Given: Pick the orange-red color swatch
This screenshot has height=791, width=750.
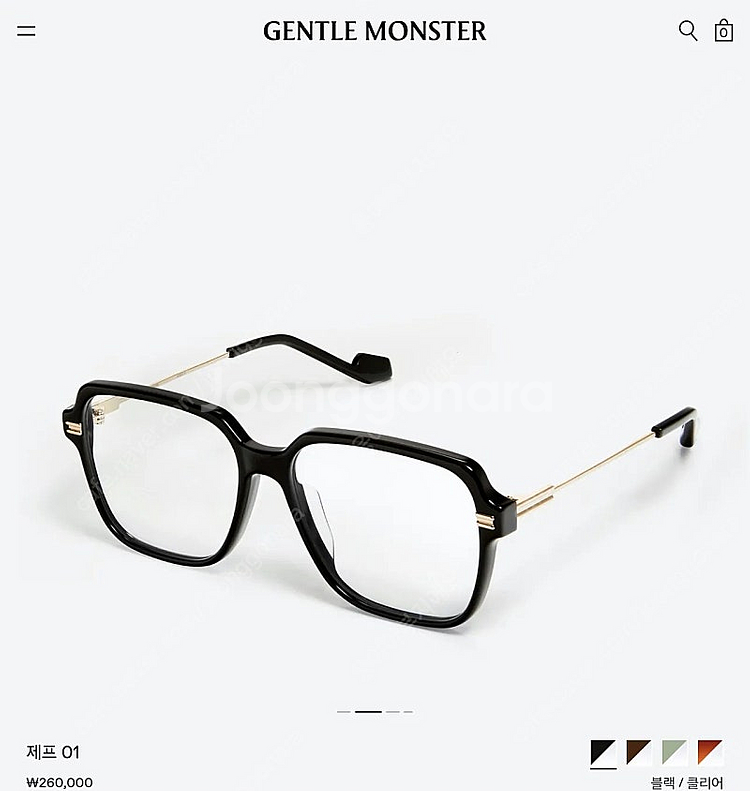Looking at the screenshot, I should tap(711, 752).
